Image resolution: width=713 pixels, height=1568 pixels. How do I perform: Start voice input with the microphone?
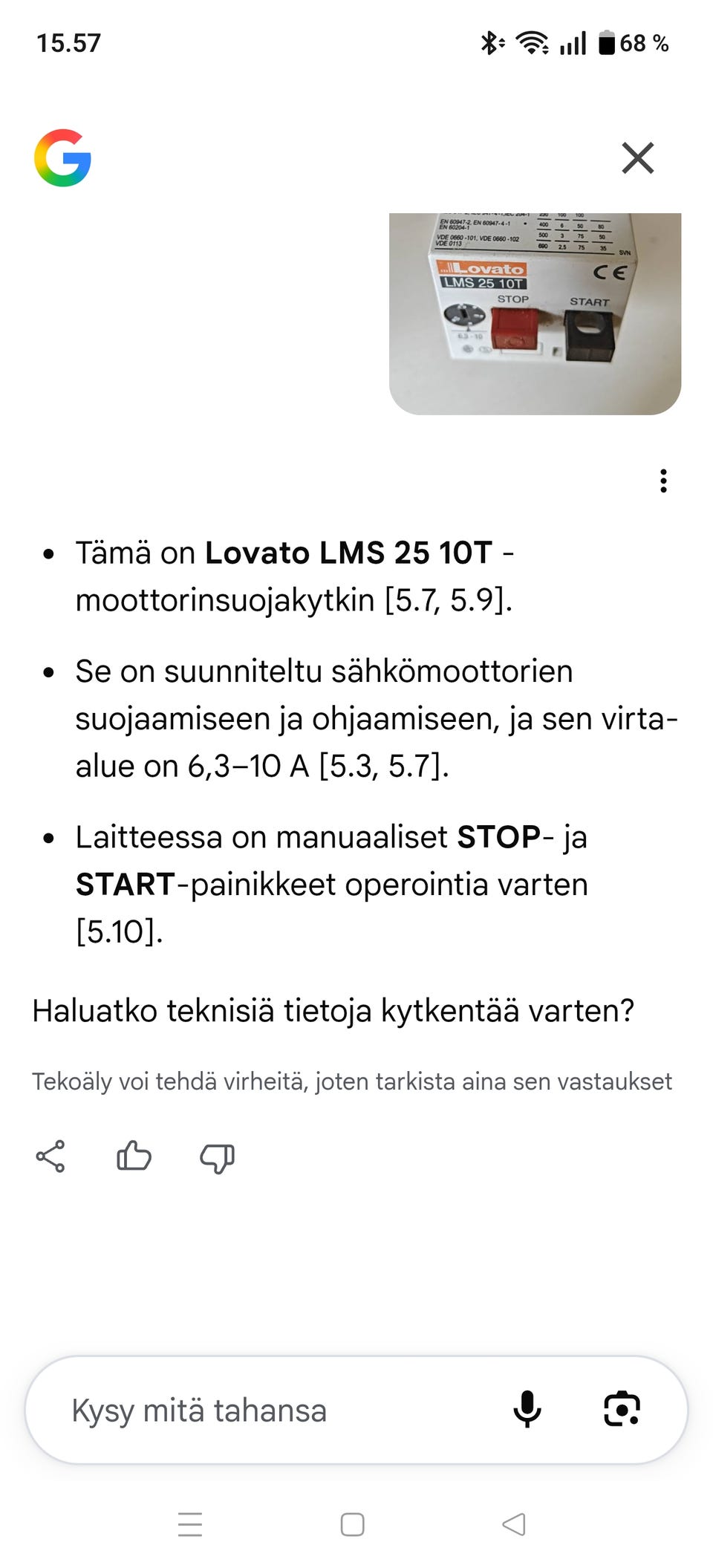tap(527, 1409)
